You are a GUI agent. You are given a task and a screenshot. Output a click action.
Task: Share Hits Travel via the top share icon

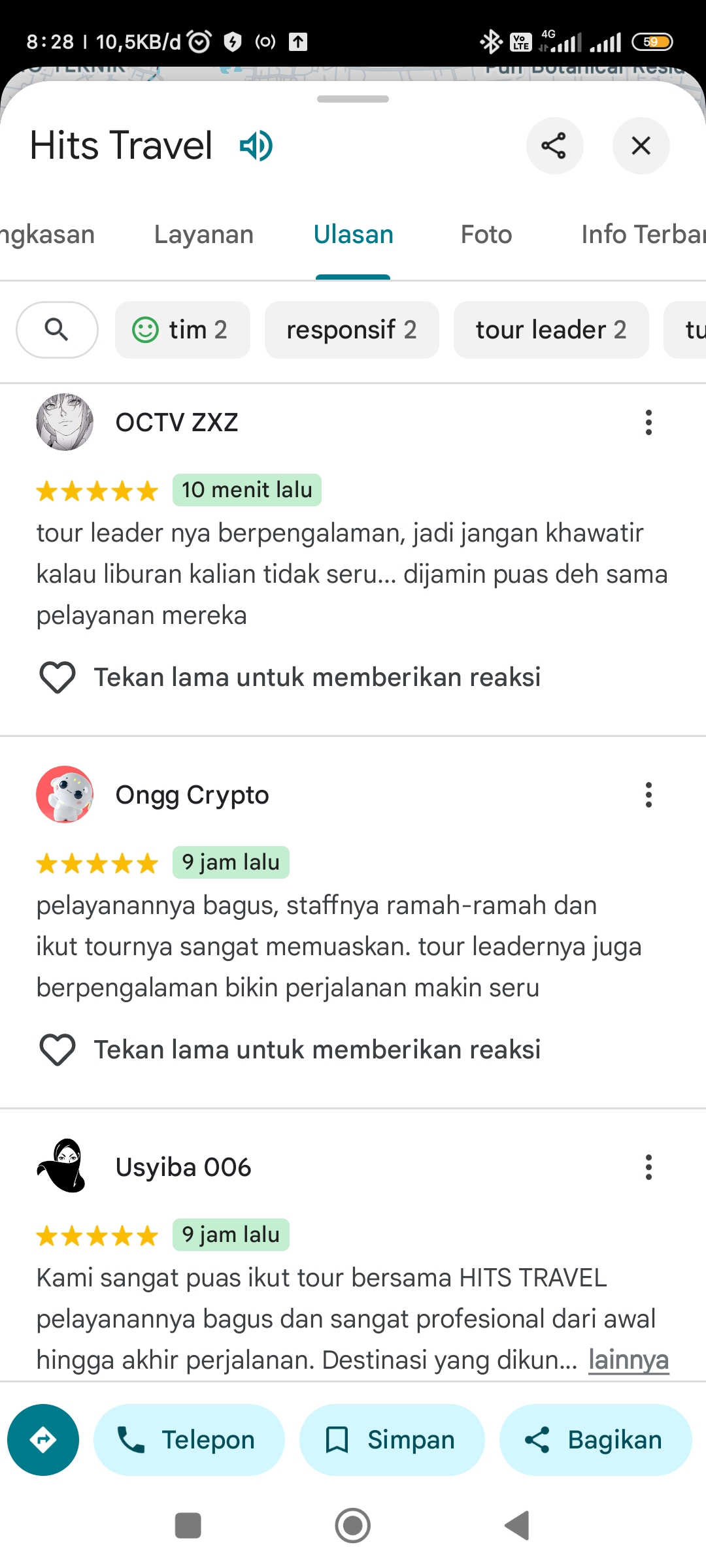point(554,146)
